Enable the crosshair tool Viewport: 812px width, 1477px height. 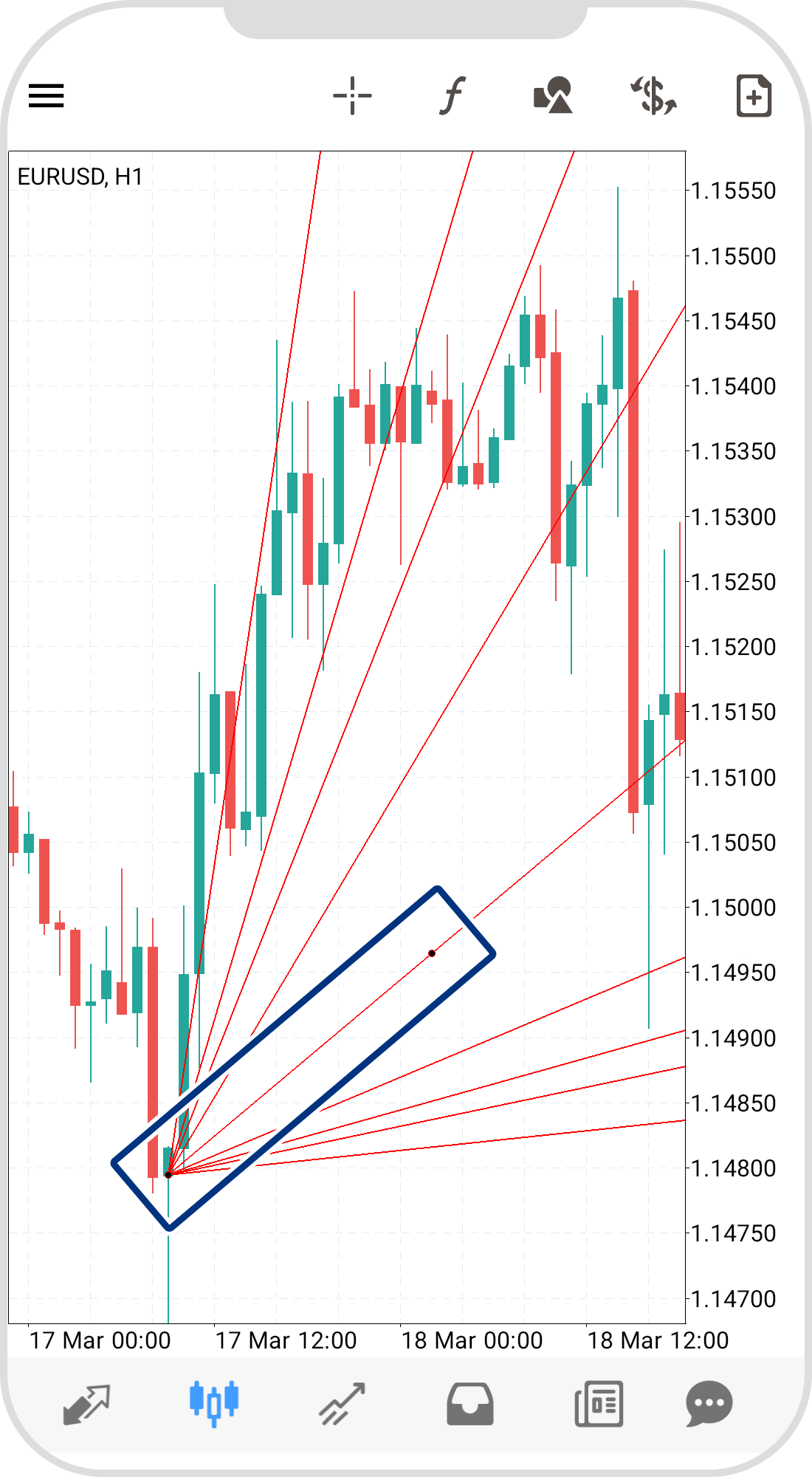click(x=352, y=96)
